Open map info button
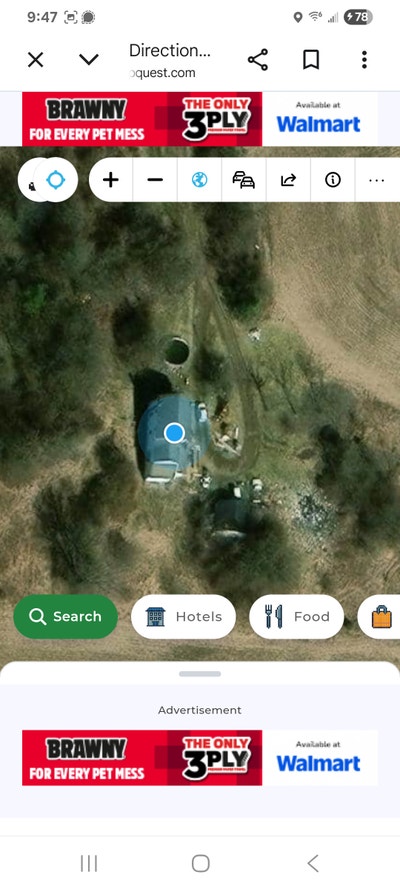 [x=333, y=180]
